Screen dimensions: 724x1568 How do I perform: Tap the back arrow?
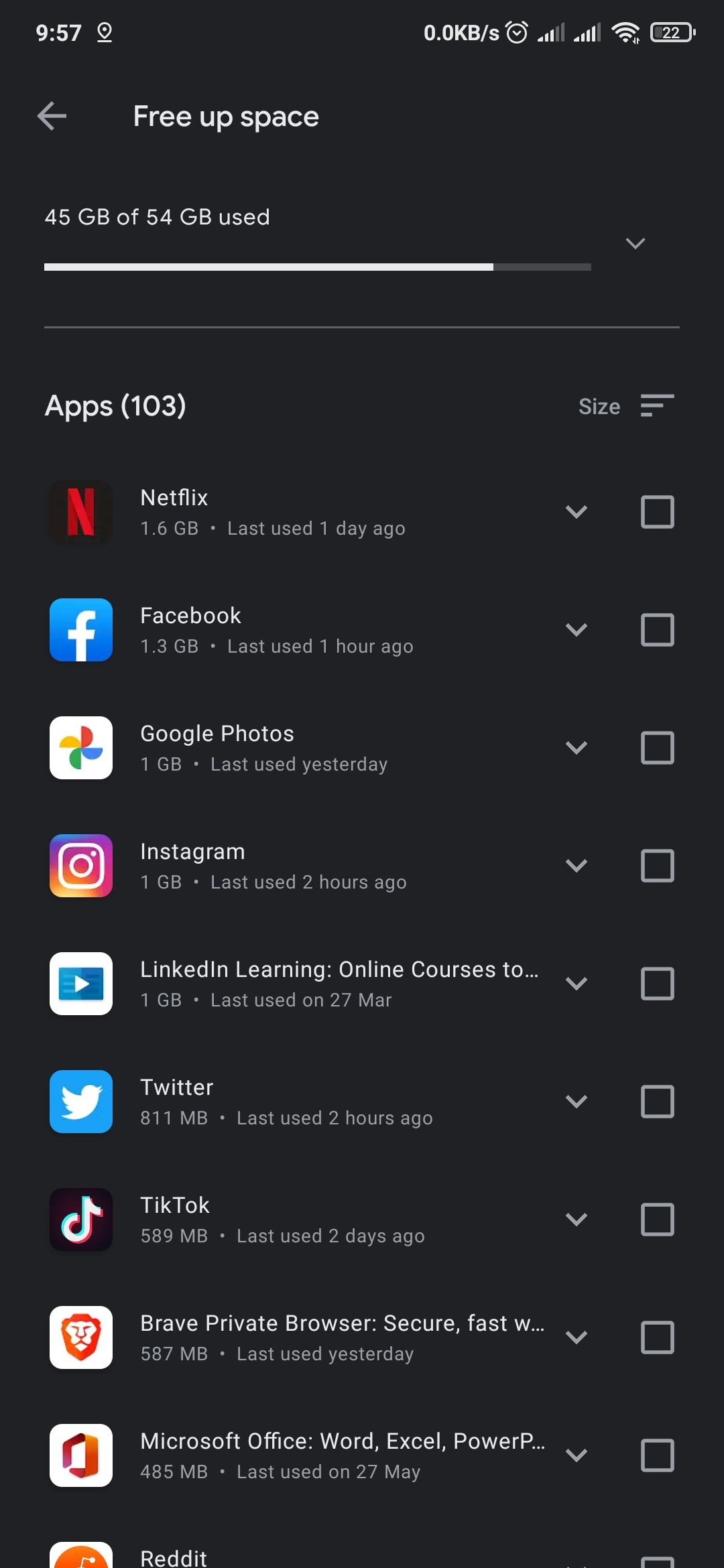(x=51, y=116)
